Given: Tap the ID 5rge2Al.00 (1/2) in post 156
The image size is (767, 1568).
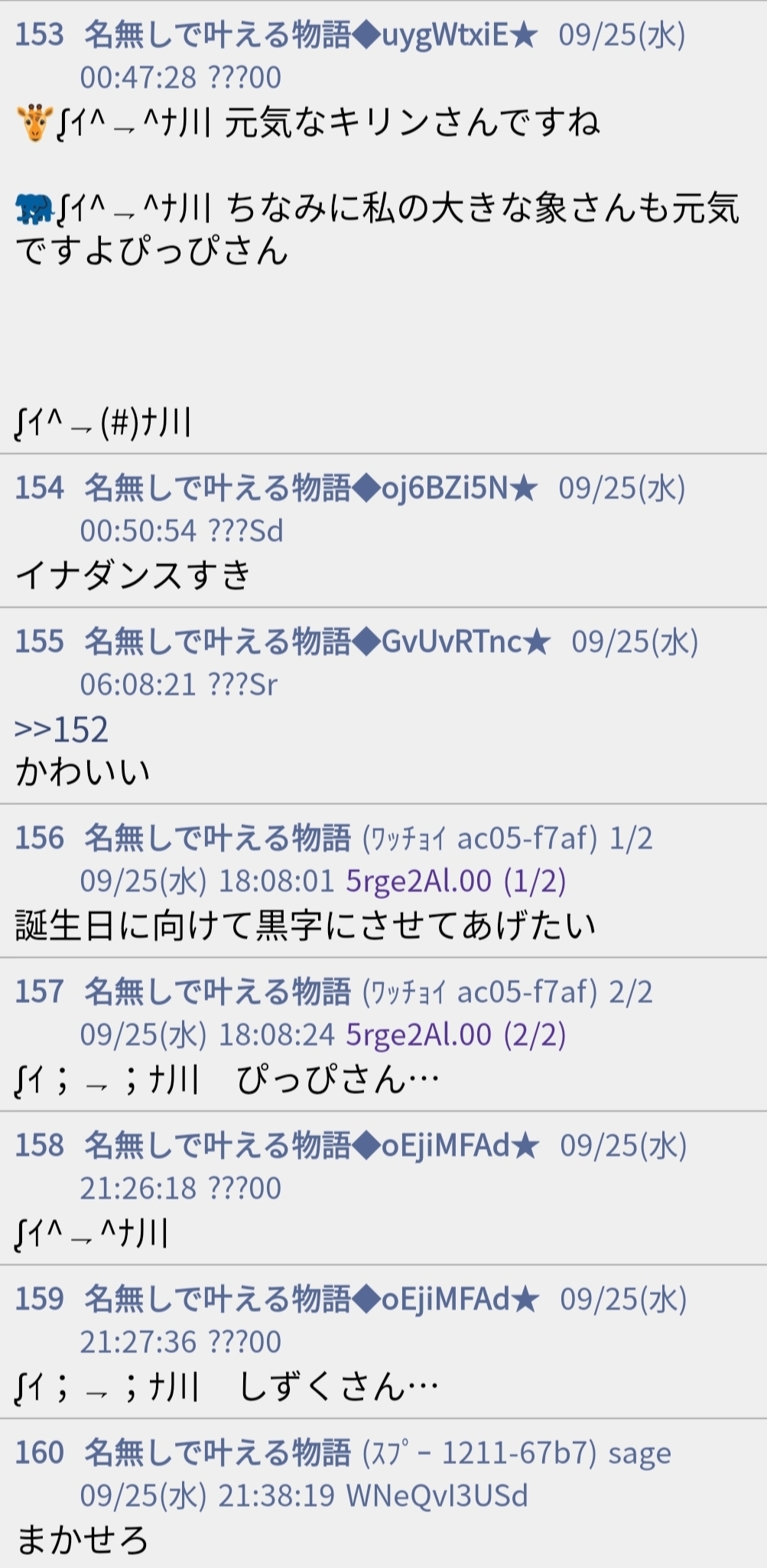Looking at the screenshot, I should click(x=456, y=881).
